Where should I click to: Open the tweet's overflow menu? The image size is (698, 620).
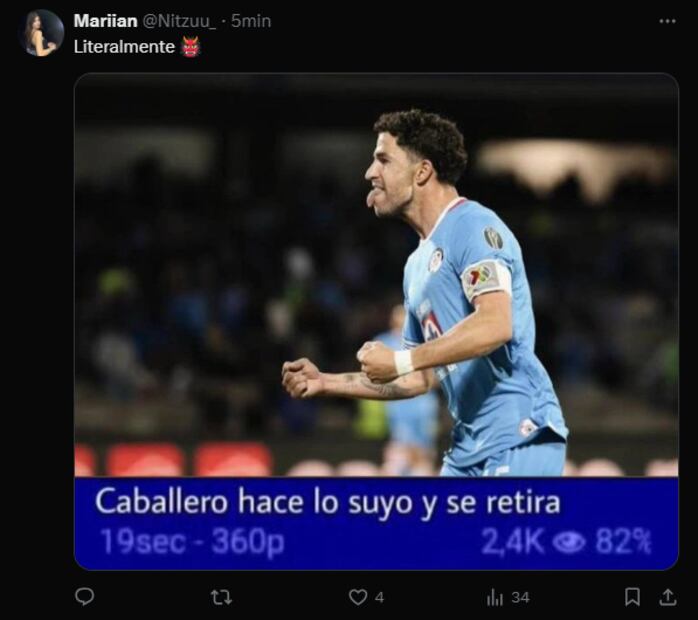point(667,21)
